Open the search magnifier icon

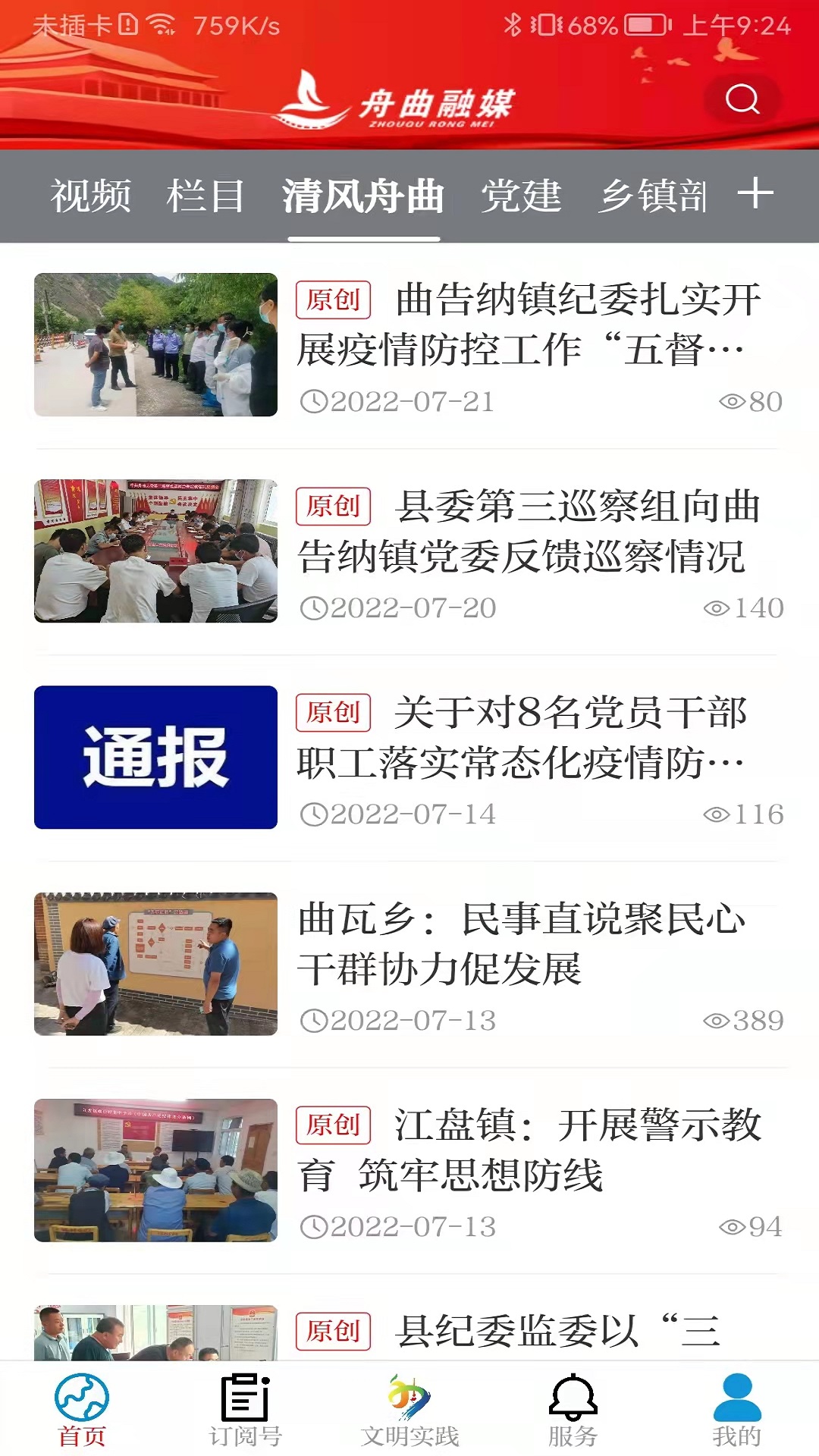pos(742,99)
